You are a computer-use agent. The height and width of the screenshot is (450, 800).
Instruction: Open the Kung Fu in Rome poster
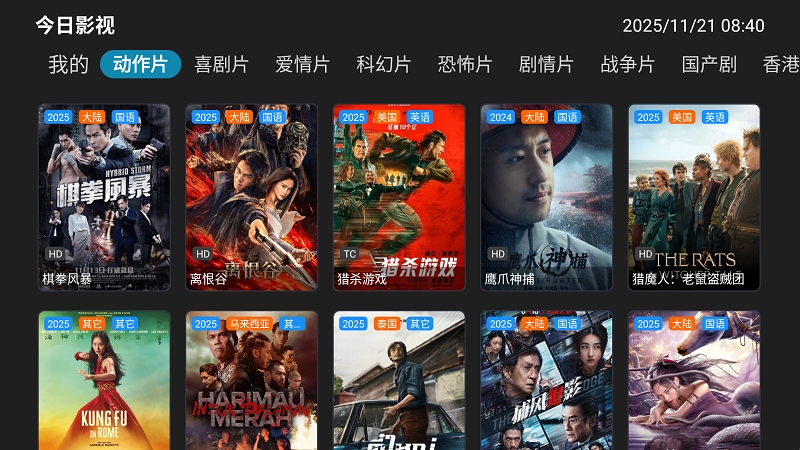click(104, 385)
